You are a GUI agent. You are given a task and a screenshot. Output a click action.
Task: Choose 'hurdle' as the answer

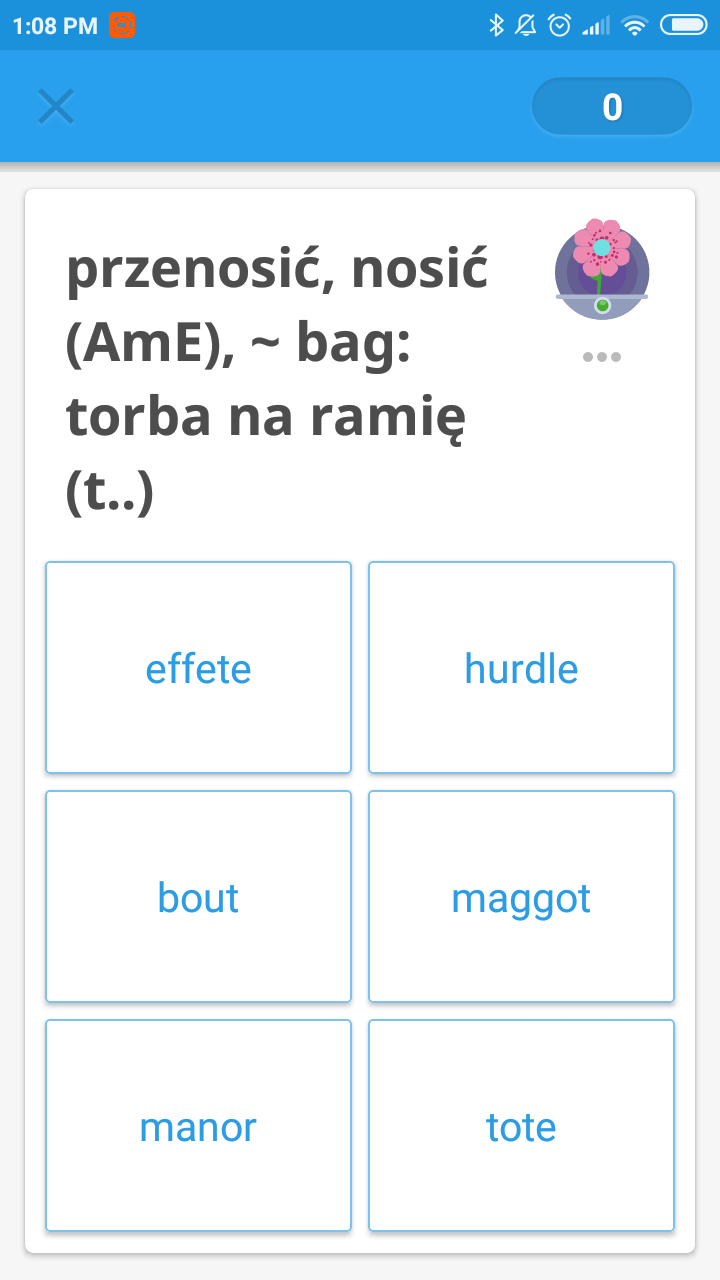(521, 668)
